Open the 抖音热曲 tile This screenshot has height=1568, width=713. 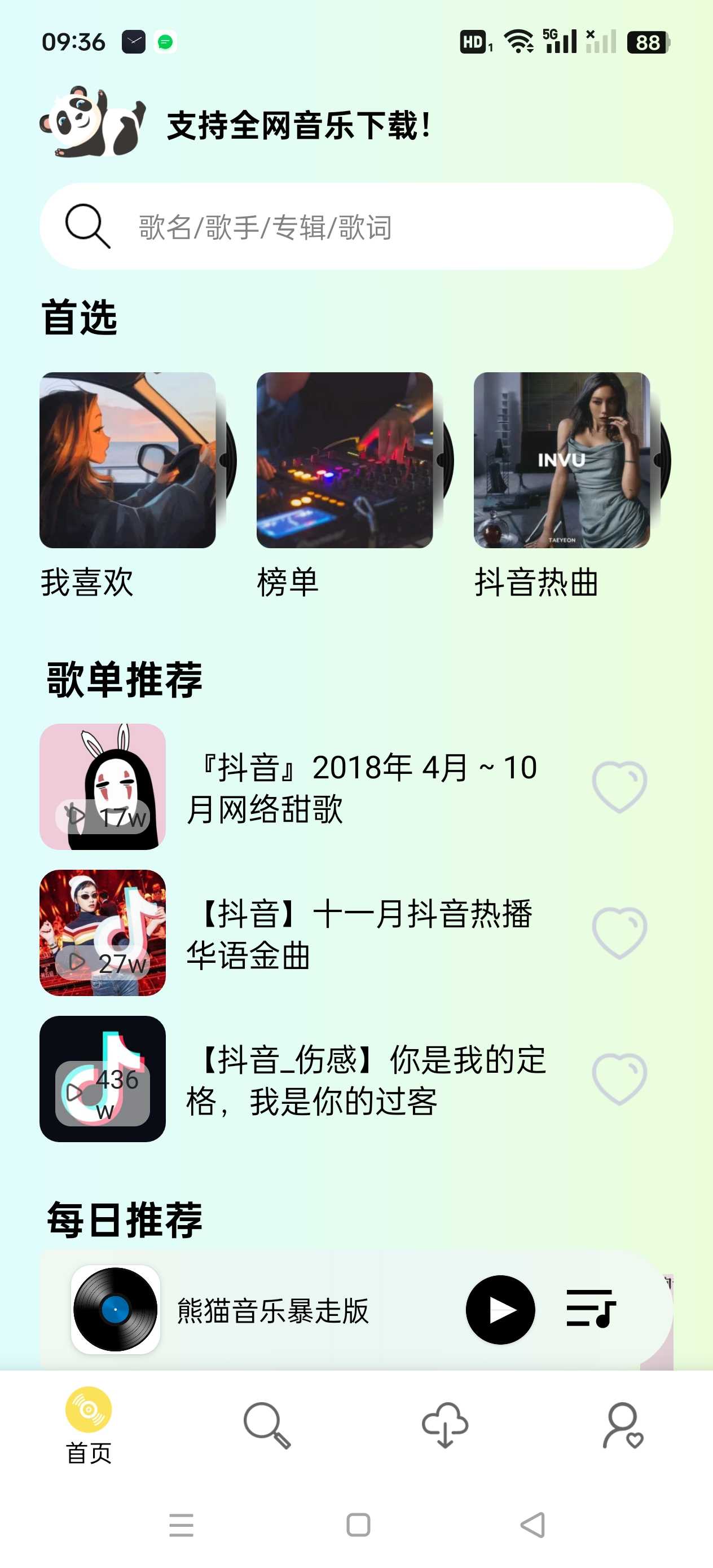pos(561,460)
